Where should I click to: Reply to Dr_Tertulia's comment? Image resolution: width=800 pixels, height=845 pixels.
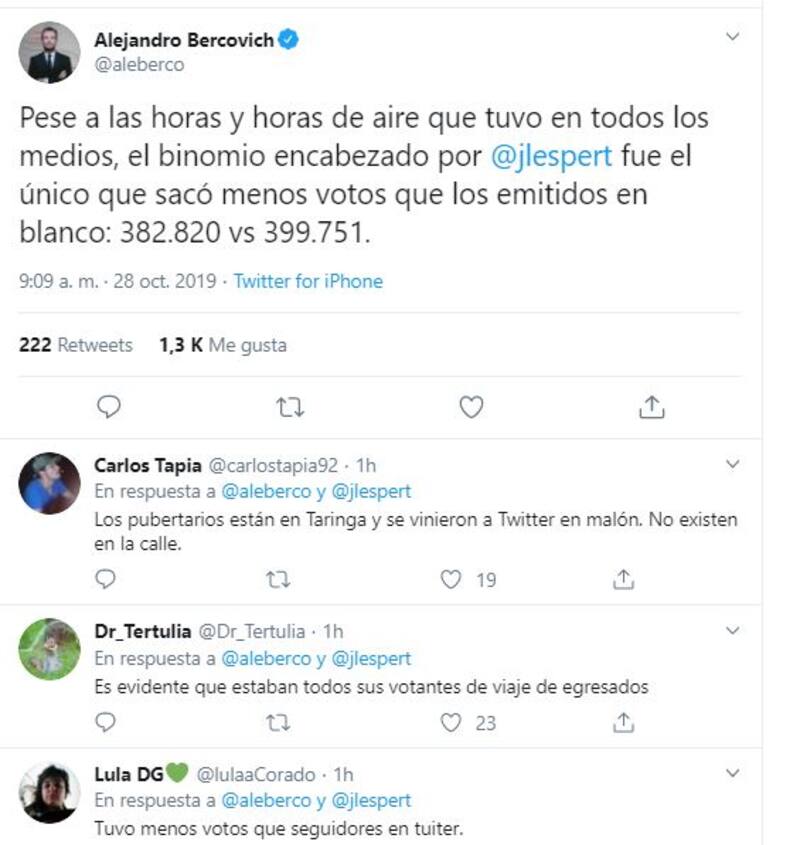pyautogui.click(x=105, y=722)
